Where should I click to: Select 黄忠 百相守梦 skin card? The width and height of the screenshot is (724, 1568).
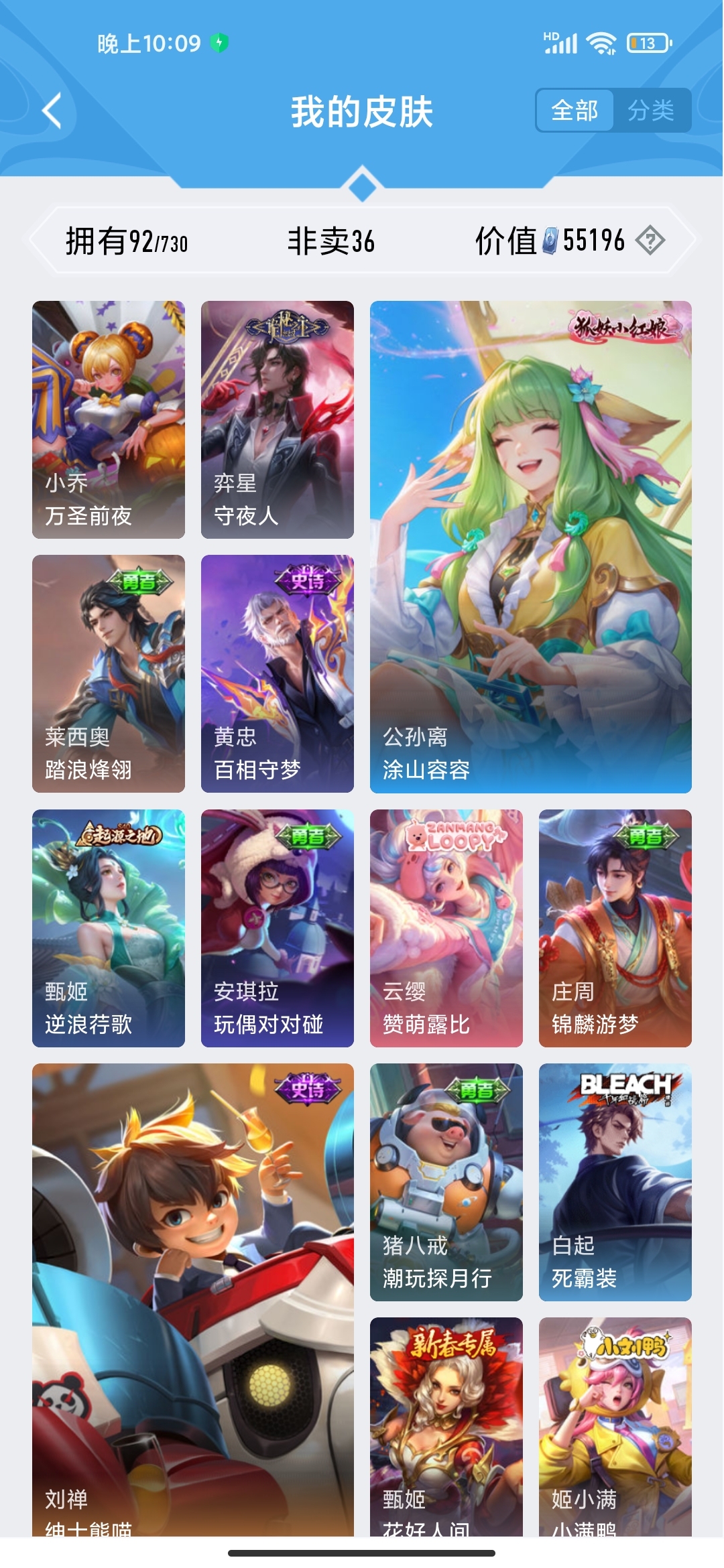278,673
